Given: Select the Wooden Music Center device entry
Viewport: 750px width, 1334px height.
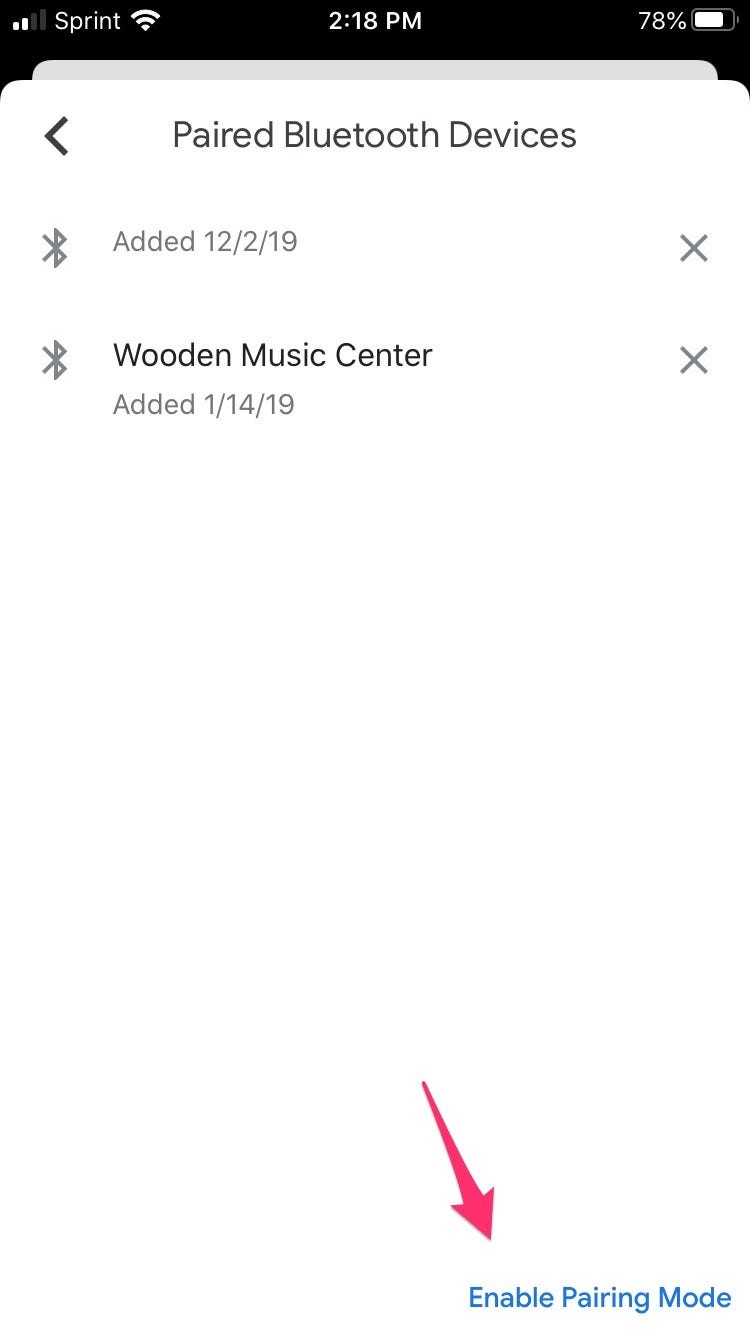Looking at the screenshot, I should pyautogui.click(x=272, y=355).
